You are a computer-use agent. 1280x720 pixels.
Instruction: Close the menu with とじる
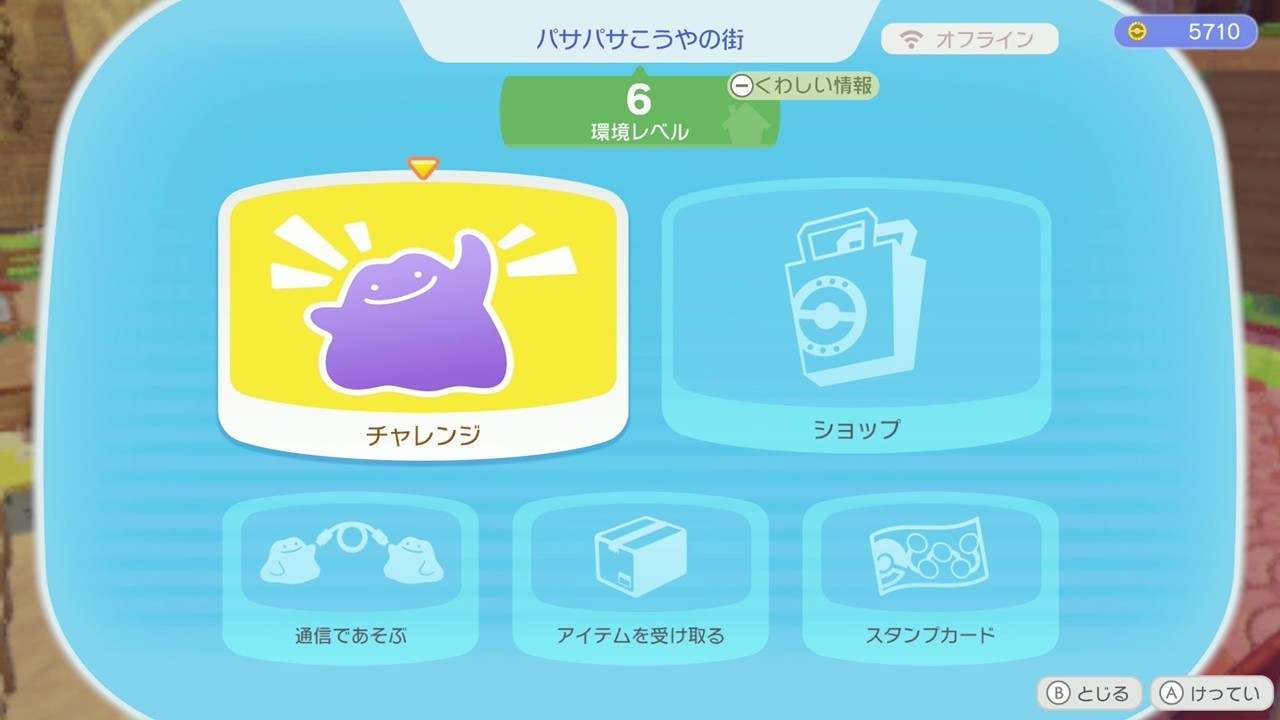coord(1089,693)
